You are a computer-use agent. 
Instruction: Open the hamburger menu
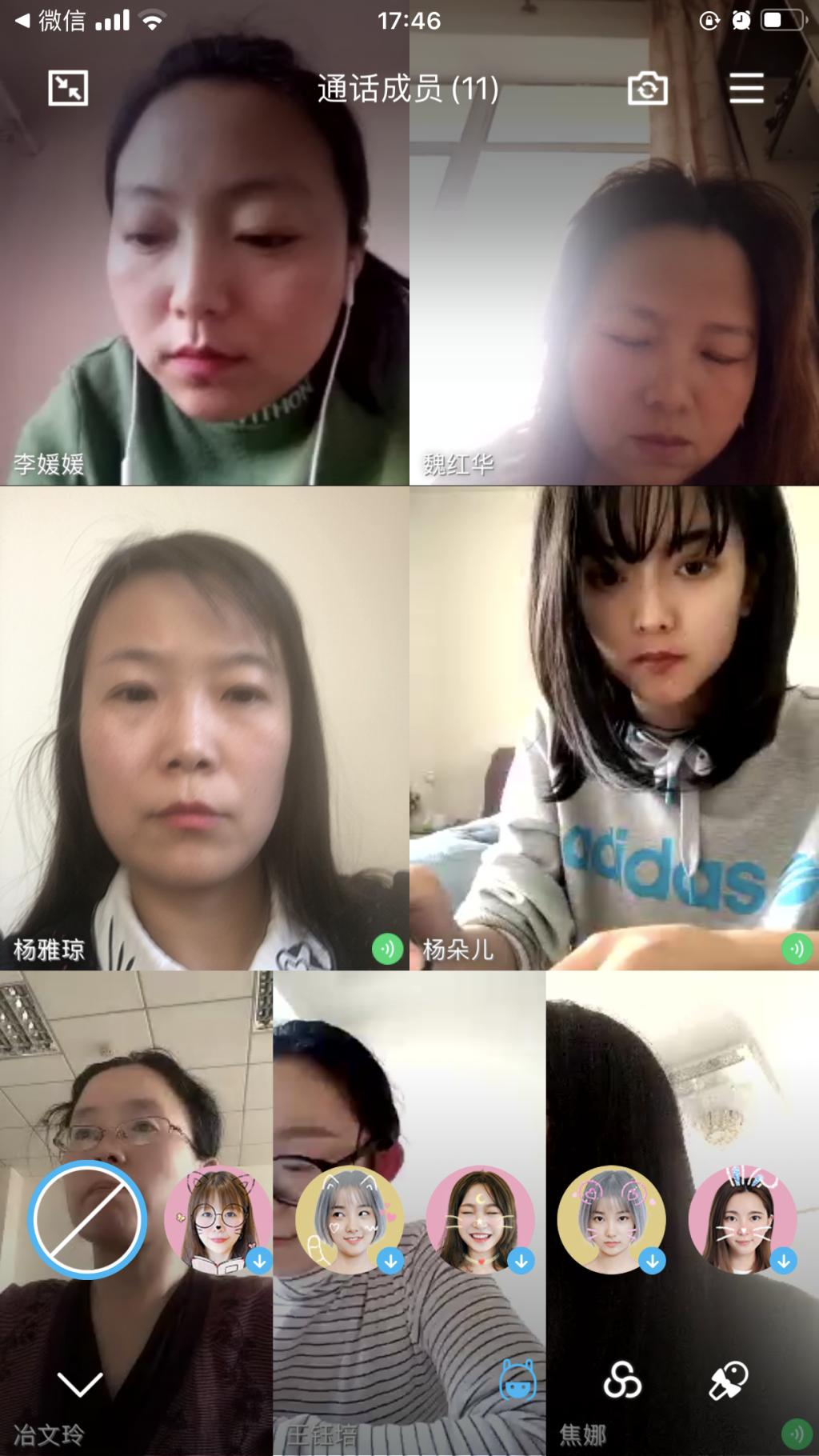coord(746,88)
